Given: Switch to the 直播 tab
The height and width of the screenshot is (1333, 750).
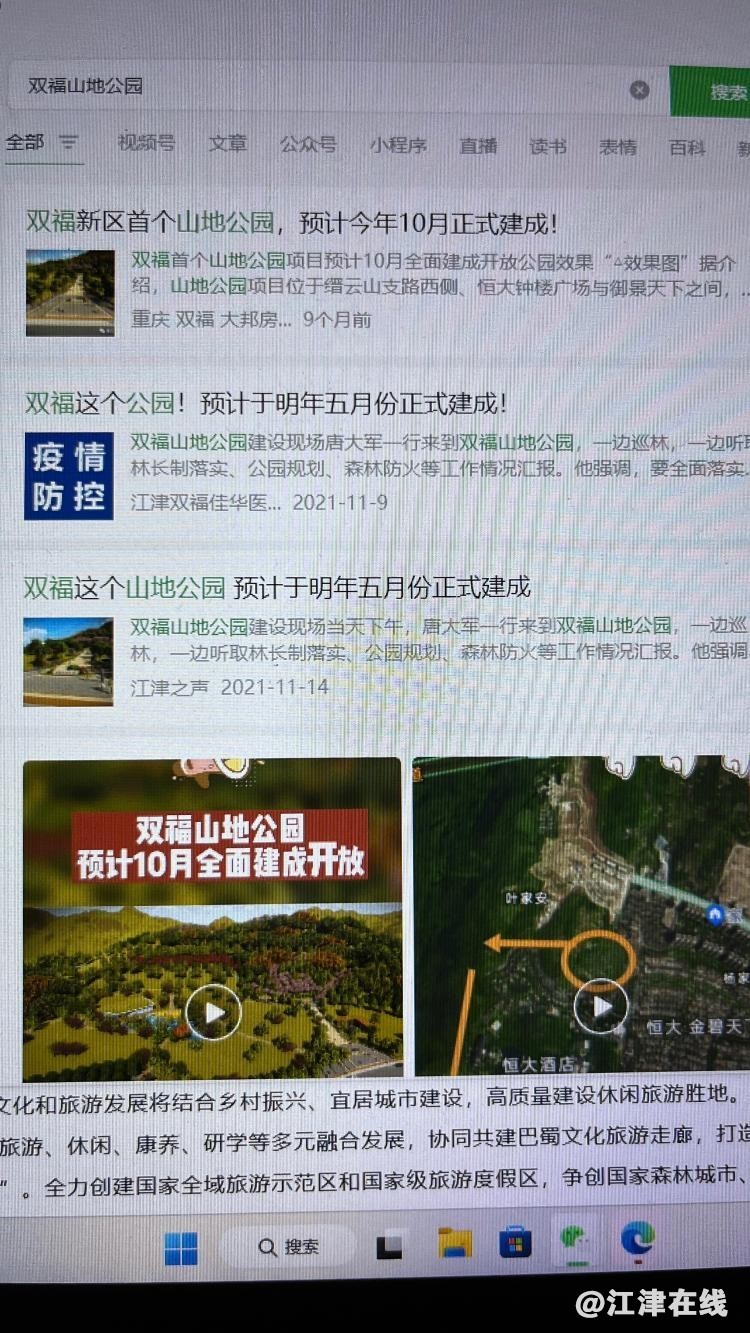Looking at the screenshot, I should point(478,146).
